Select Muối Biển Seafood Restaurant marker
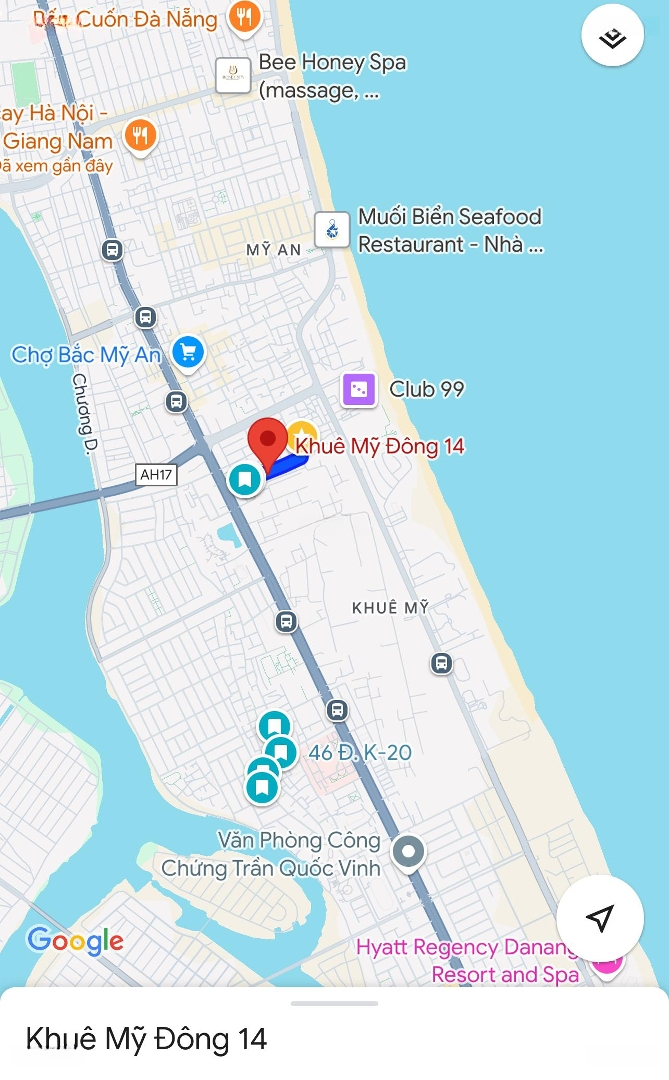The height and width of the screenshot is (1080, 669). 332,229
